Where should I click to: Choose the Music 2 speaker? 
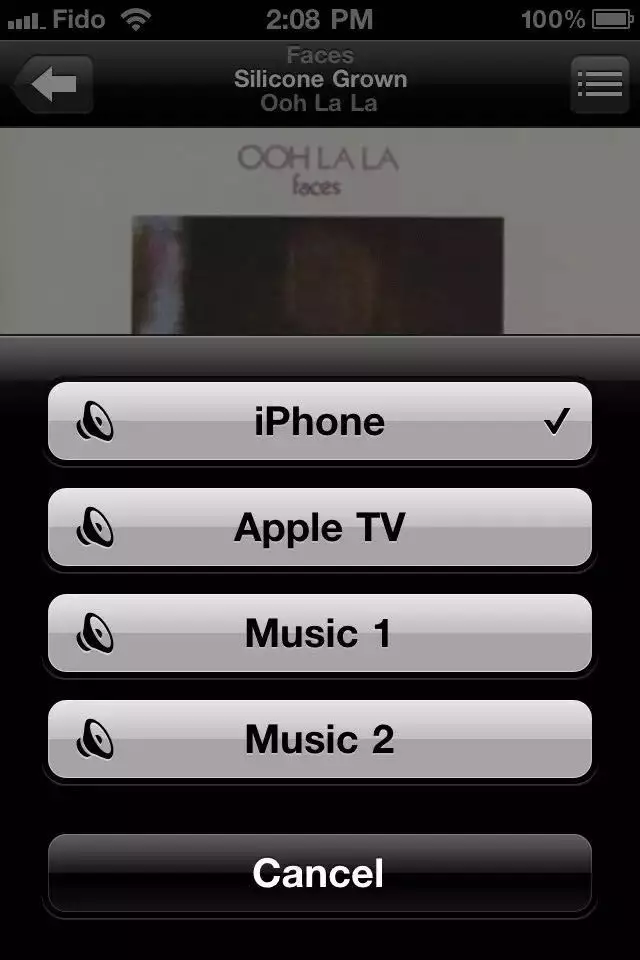coord(320,739)
